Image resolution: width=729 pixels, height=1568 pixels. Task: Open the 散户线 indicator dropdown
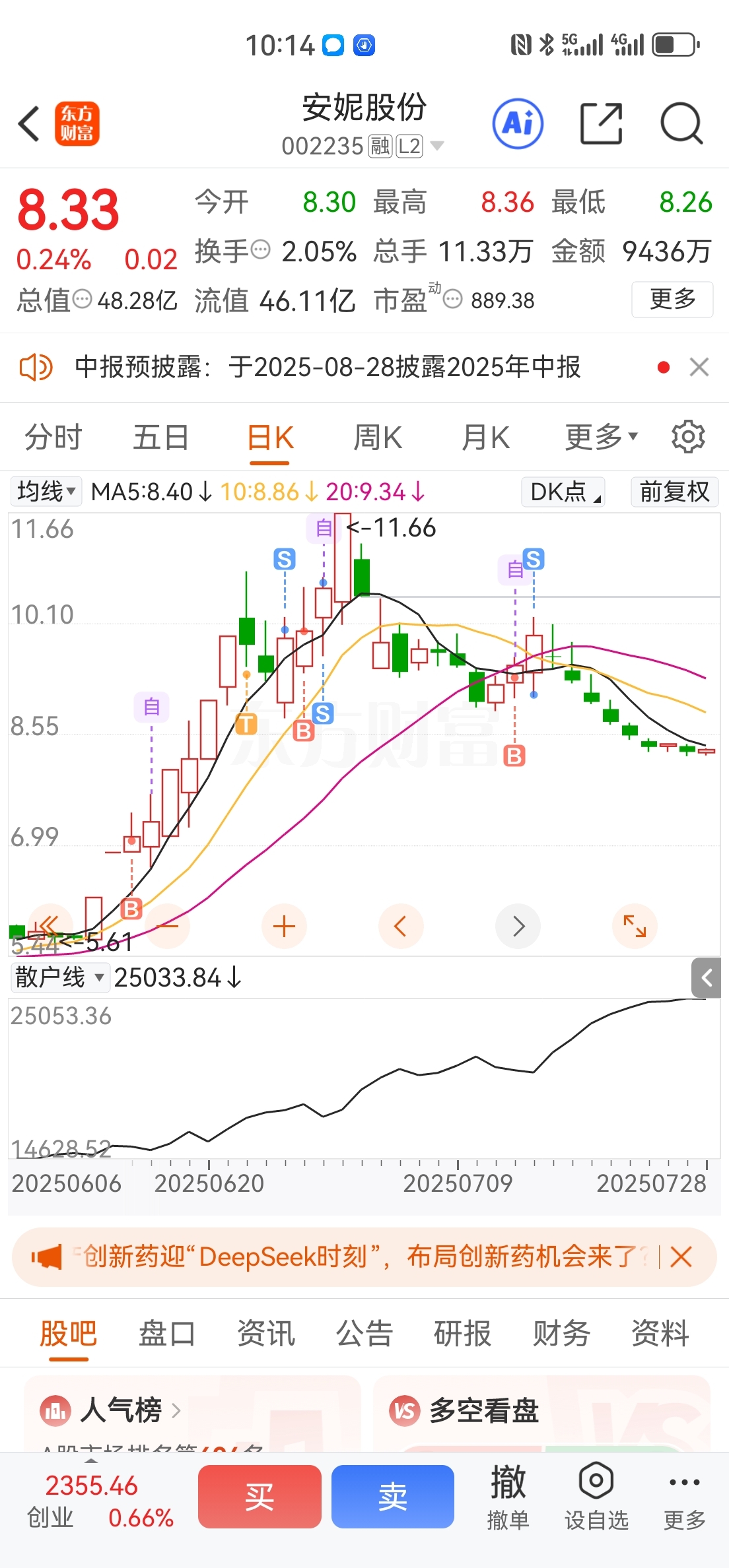pos(59,977)
